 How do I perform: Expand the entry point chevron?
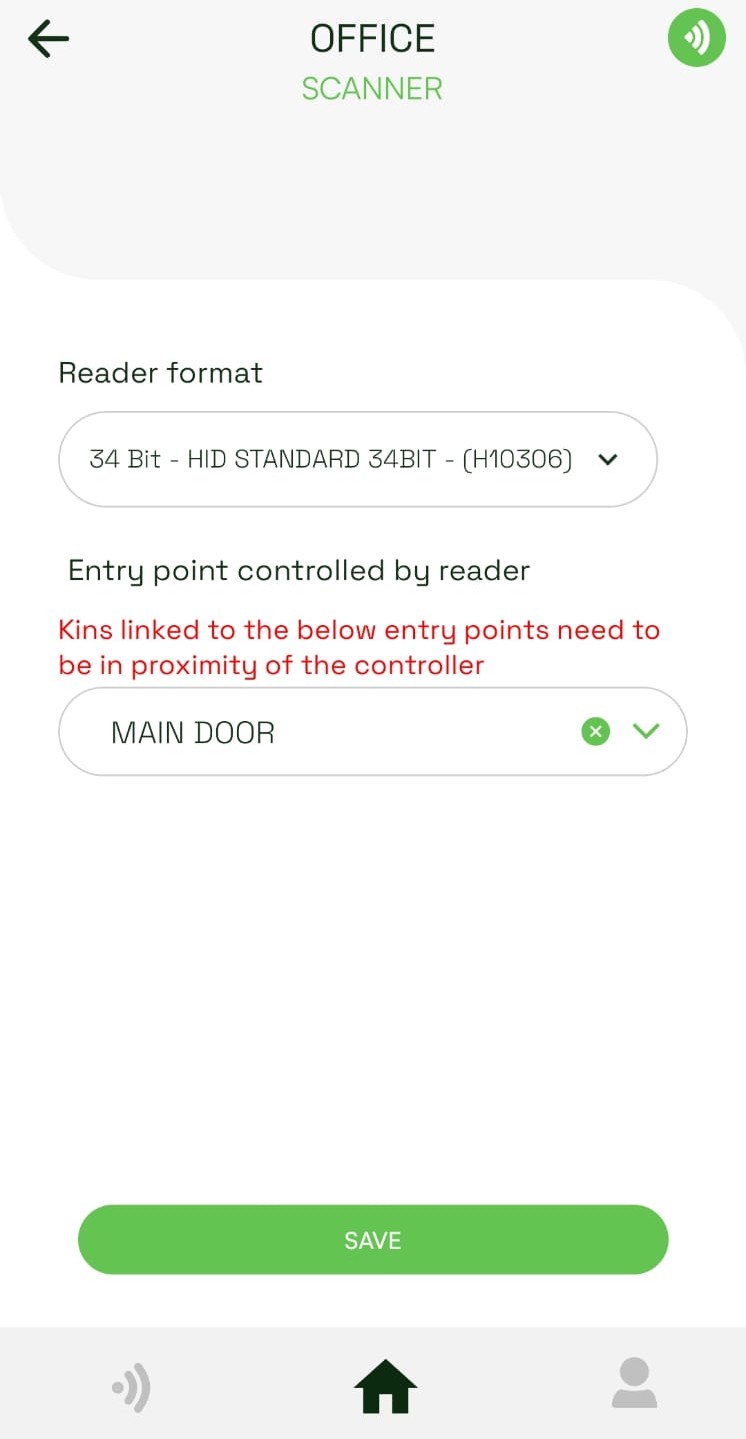click(x=647, y=732)
